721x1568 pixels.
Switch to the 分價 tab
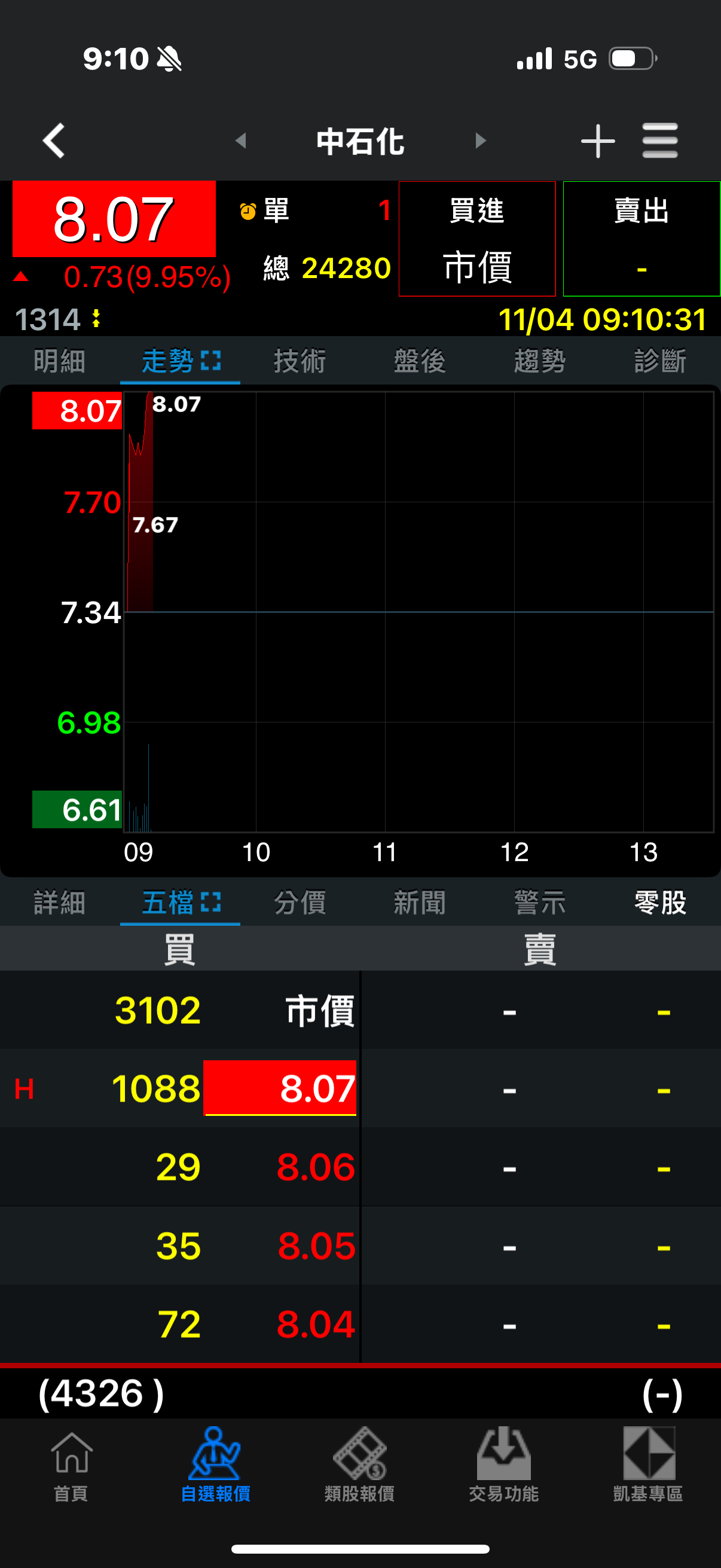pyautogui.click(x=300, y=902)
